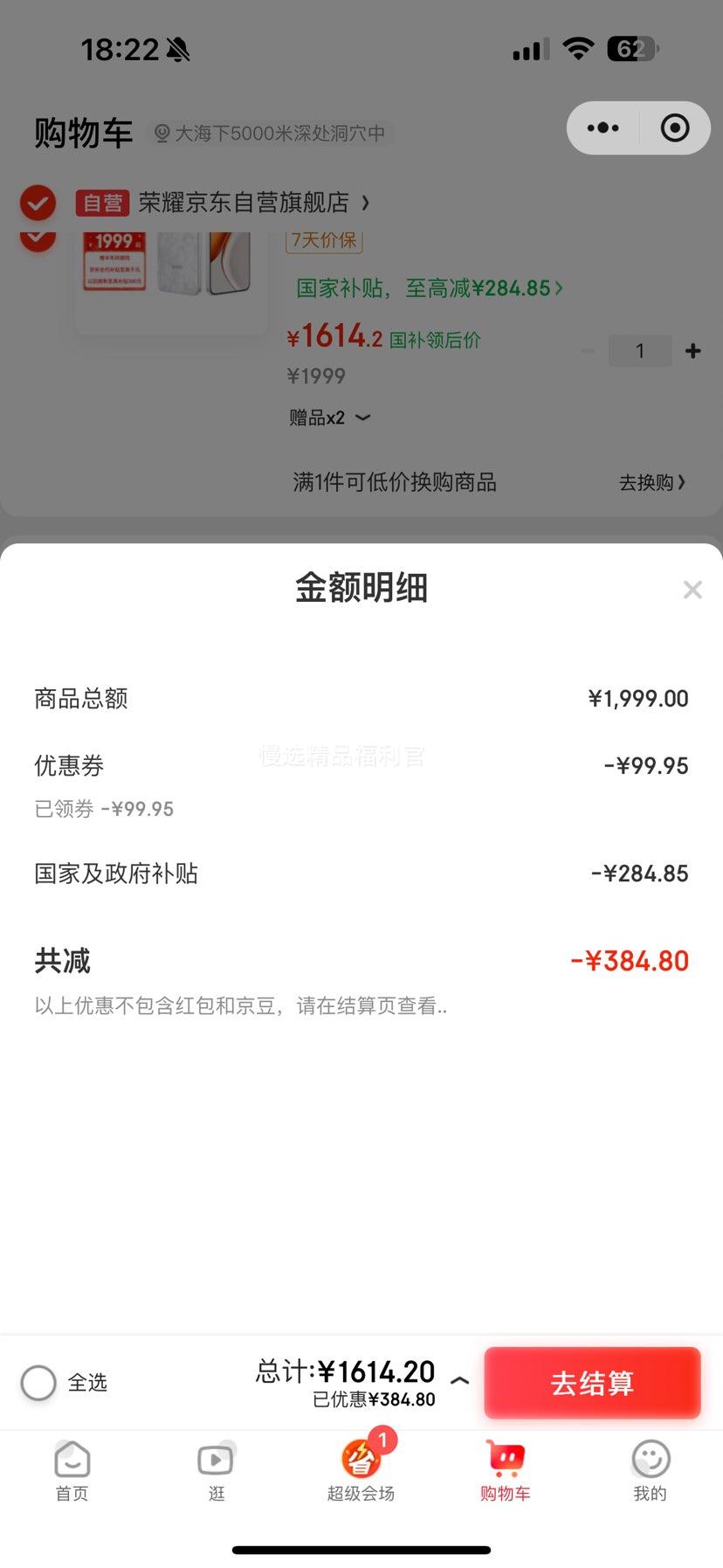Open the mini-program more options ellipsis icon
723x1568 pixels.
coord(602,128)
